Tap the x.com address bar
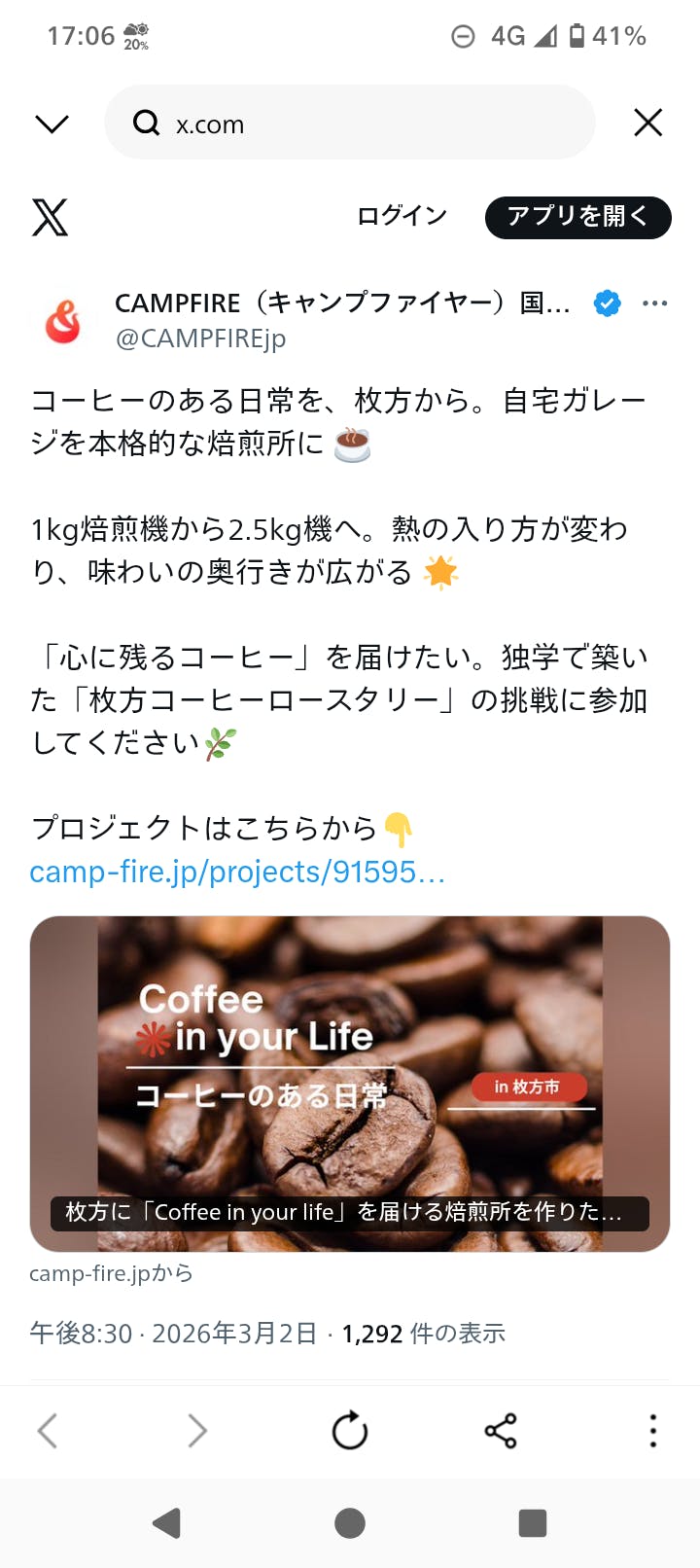Image resolution: width=700 pixels, height=1568 pixels. coord(350,124)
